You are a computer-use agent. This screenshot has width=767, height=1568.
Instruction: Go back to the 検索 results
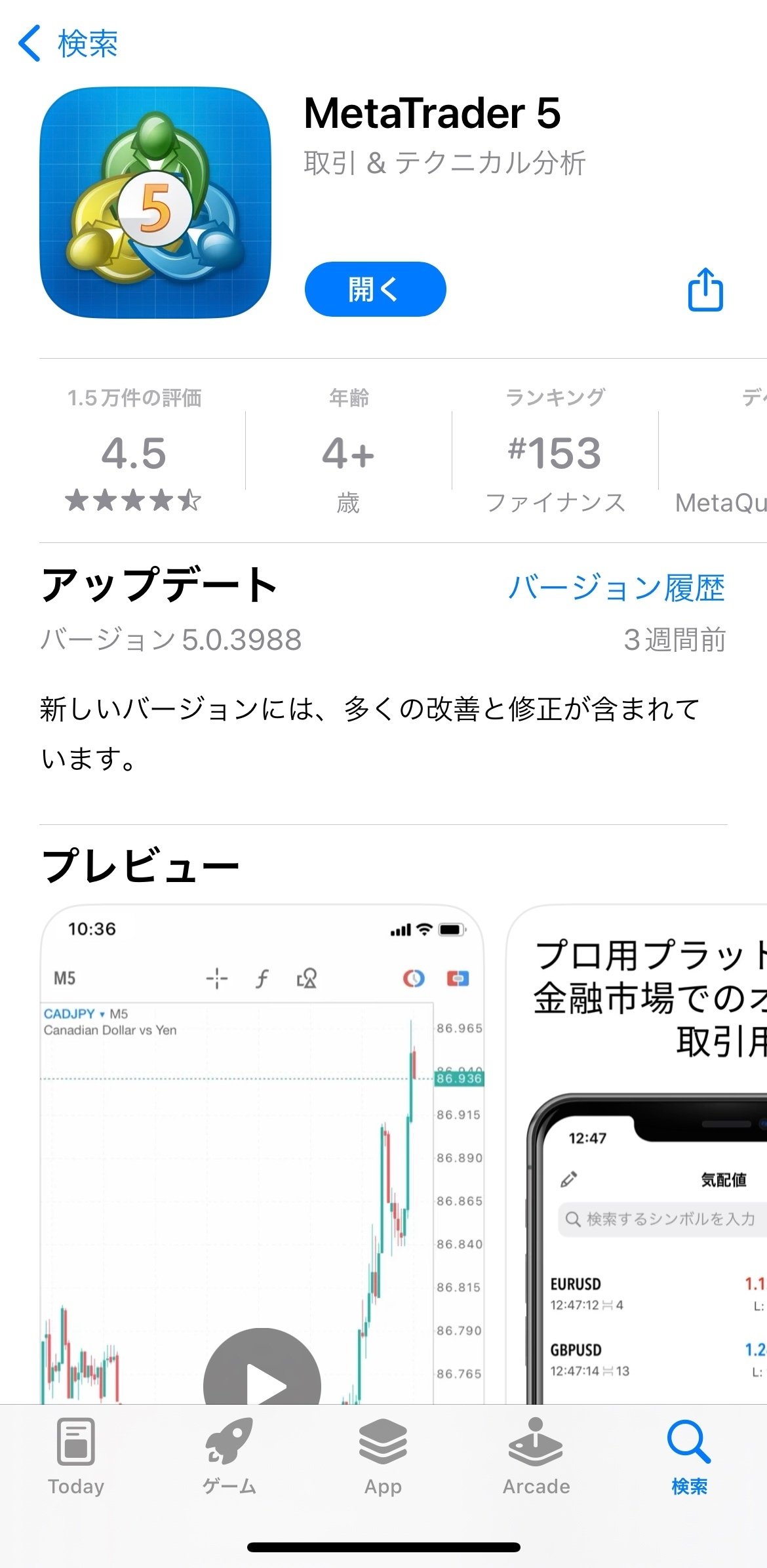pyautogui.click(x=68, y=44)
